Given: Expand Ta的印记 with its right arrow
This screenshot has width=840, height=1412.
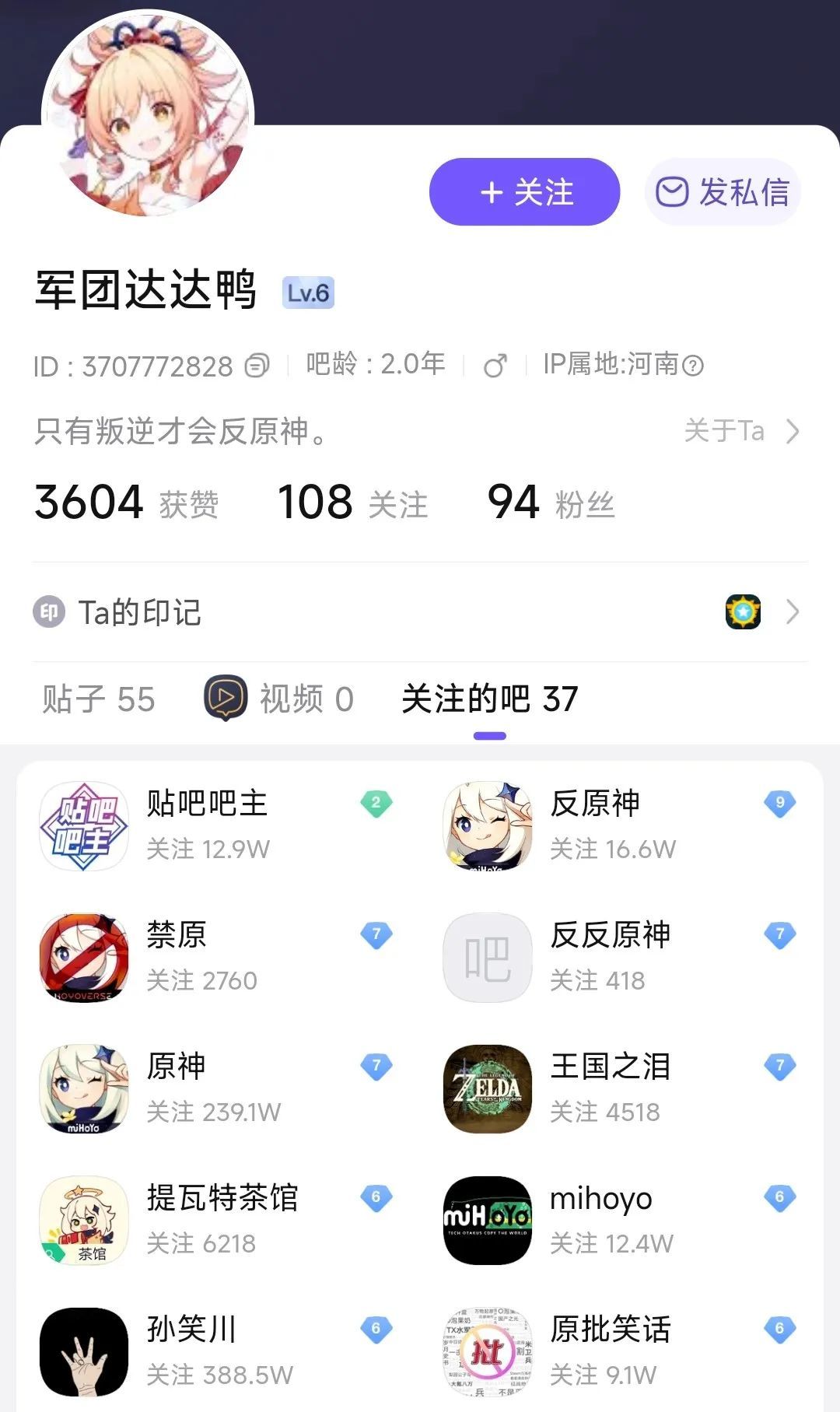Looking at the screenshot, I should (x=793, y=613).
